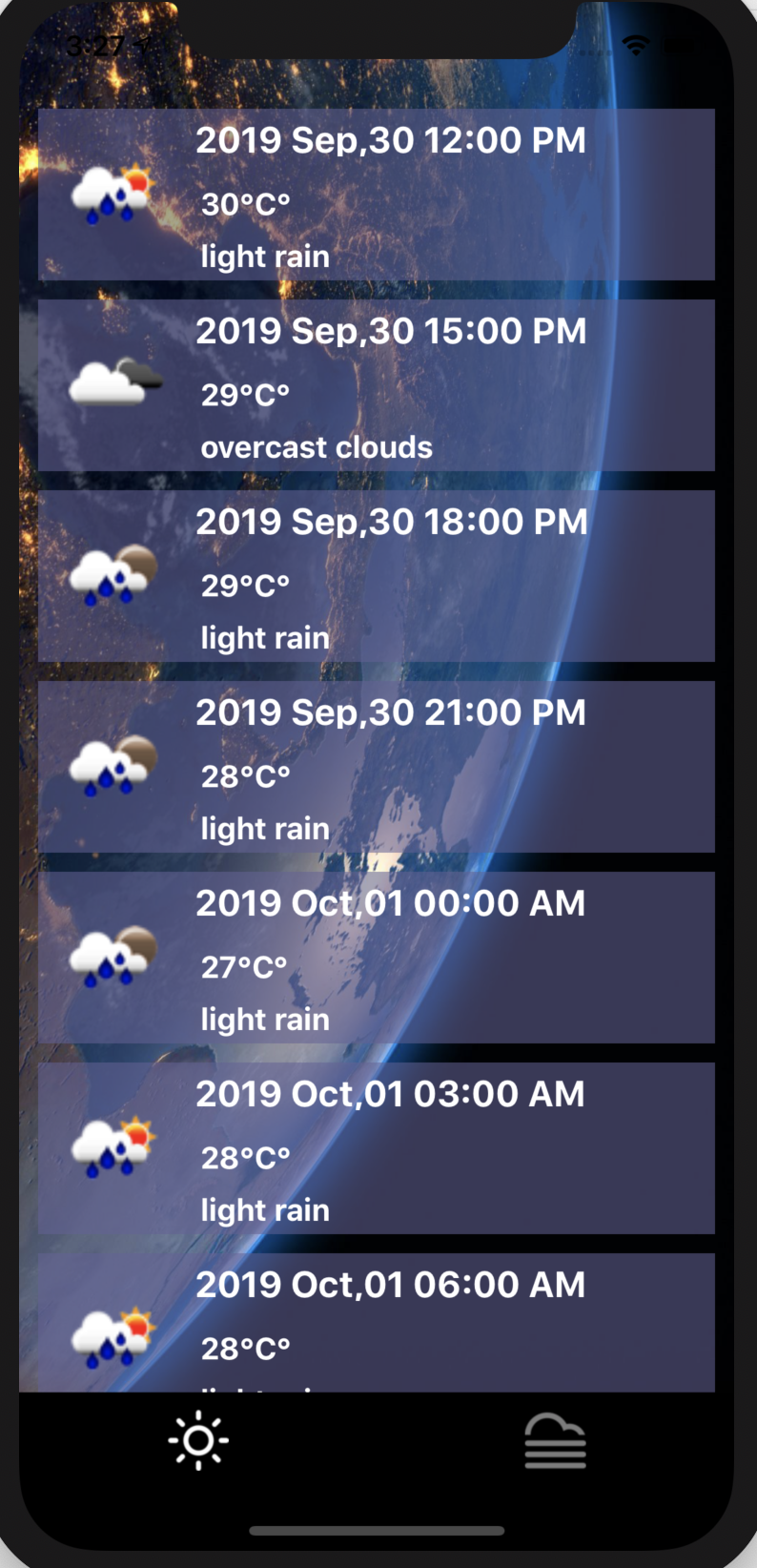Tap the fog forecast icon at bottom right

556,1440
